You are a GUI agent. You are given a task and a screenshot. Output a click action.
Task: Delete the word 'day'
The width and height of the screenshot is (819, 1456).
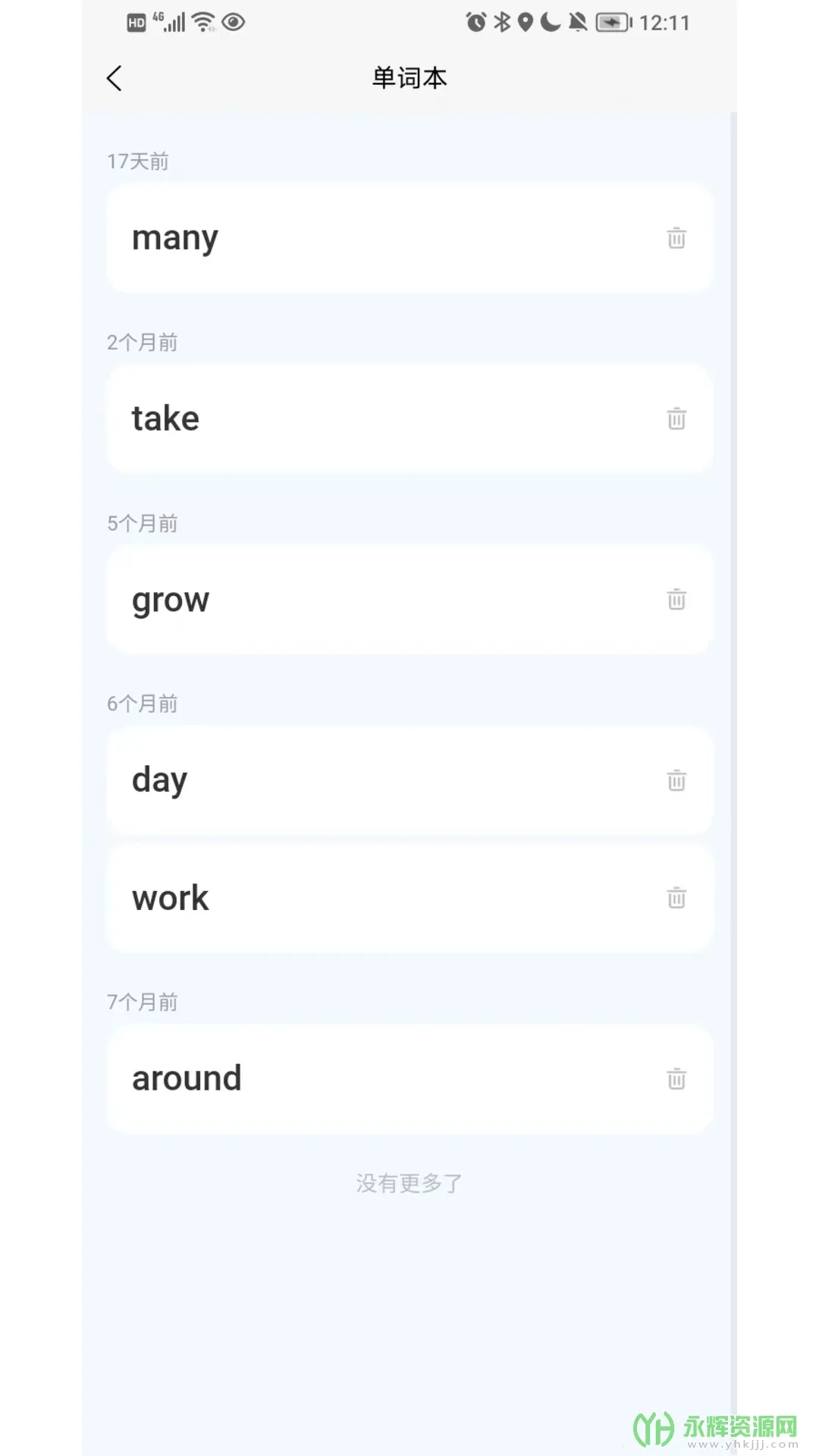(676, 780)
